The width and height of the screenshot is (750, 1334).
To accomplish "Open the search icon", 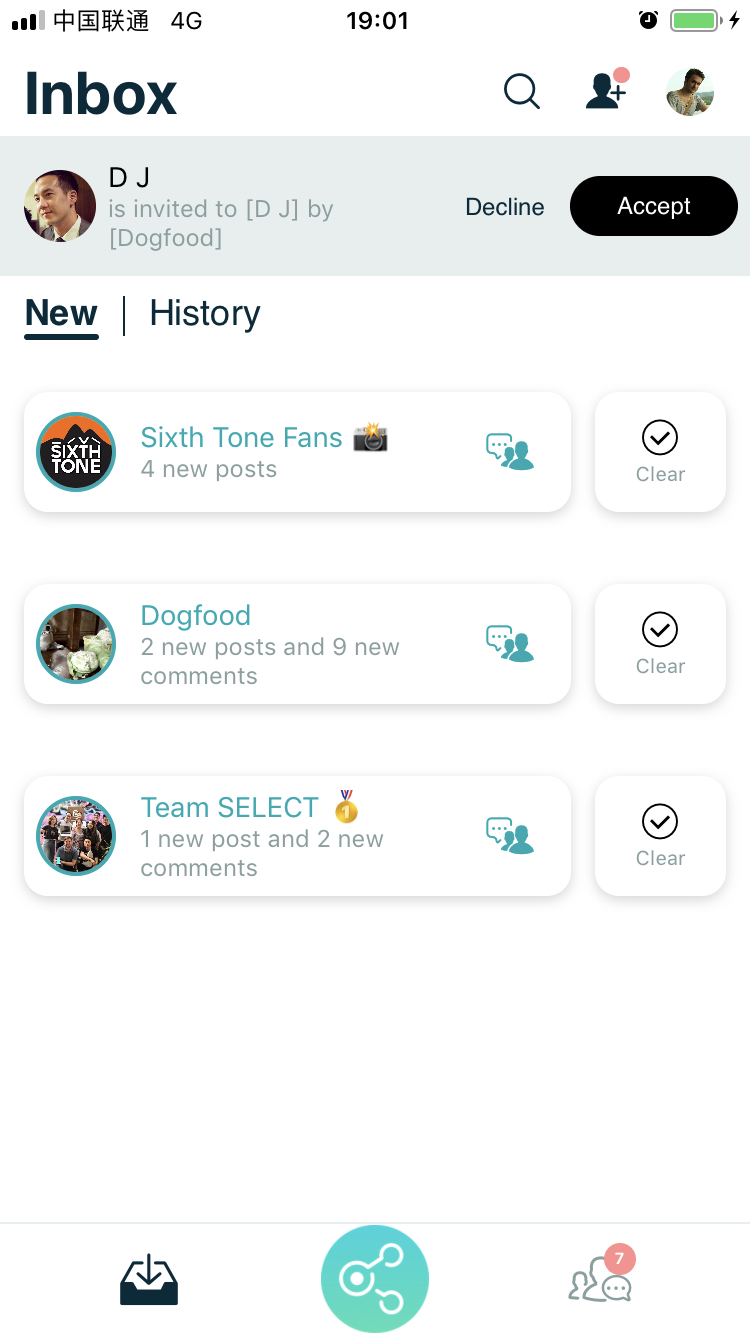I will click(x=521, y=92).
